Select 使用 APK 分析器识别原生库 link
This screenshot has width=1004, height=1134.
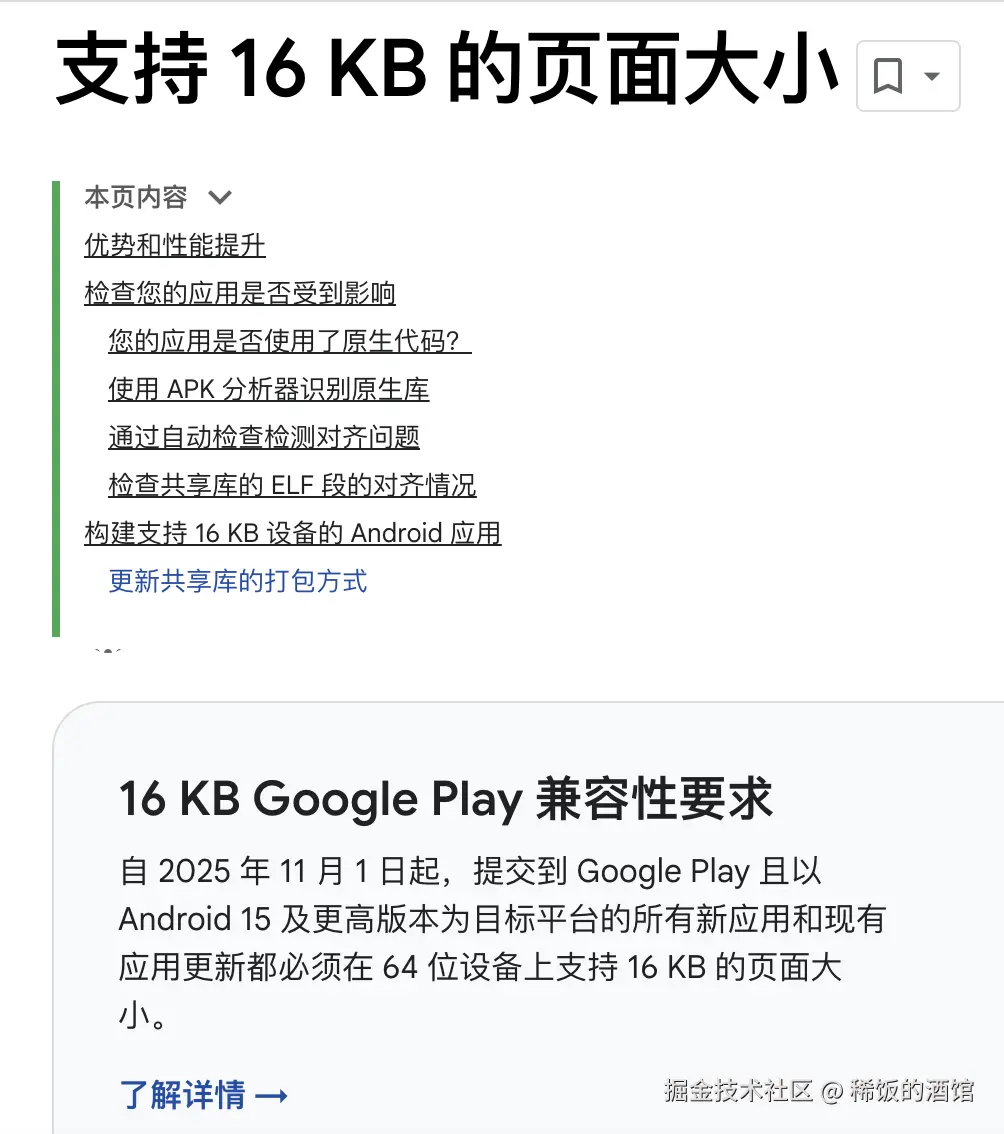(x=269, y=389)
